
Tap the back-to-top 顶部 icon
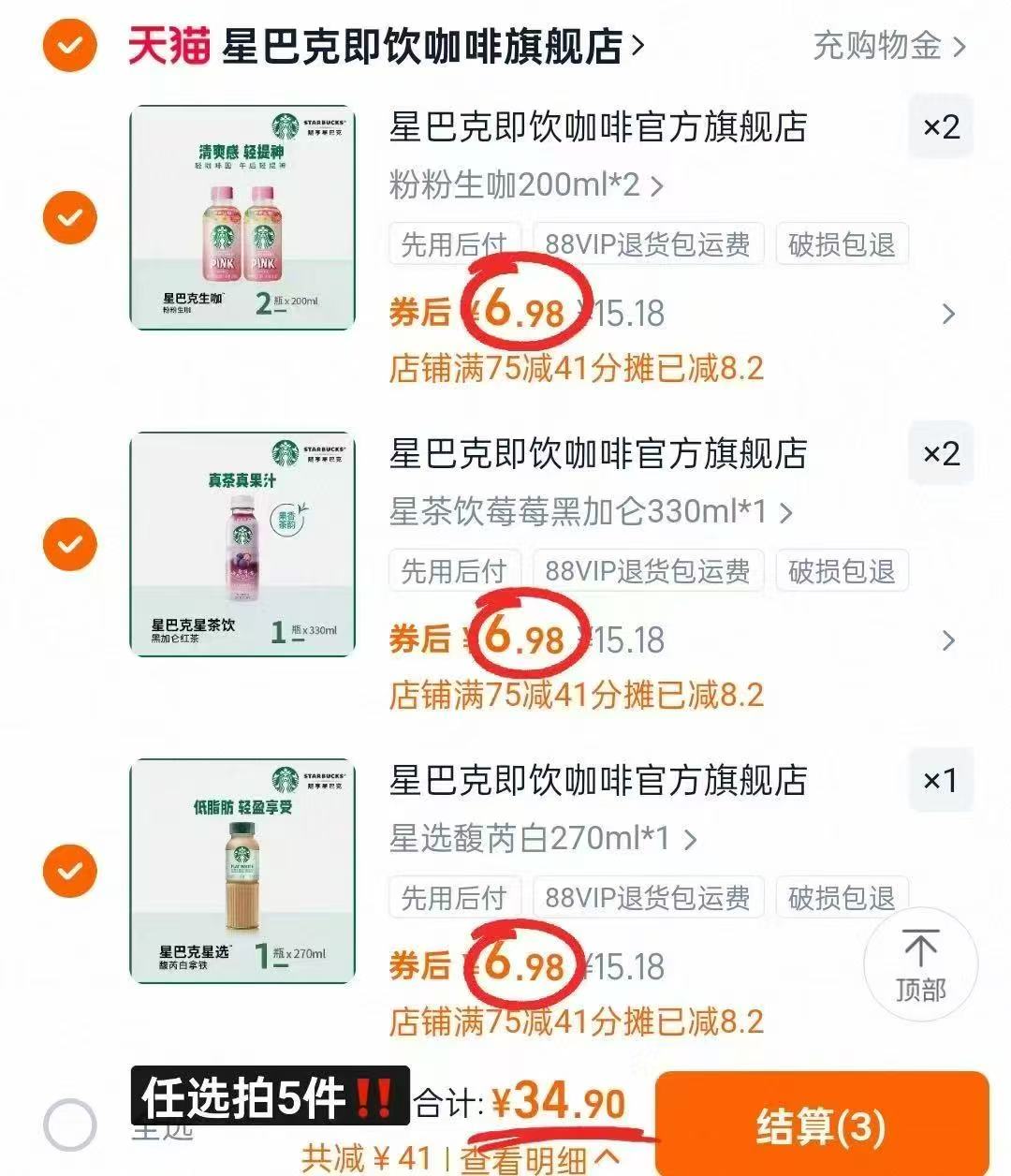(x=922, y=963)
